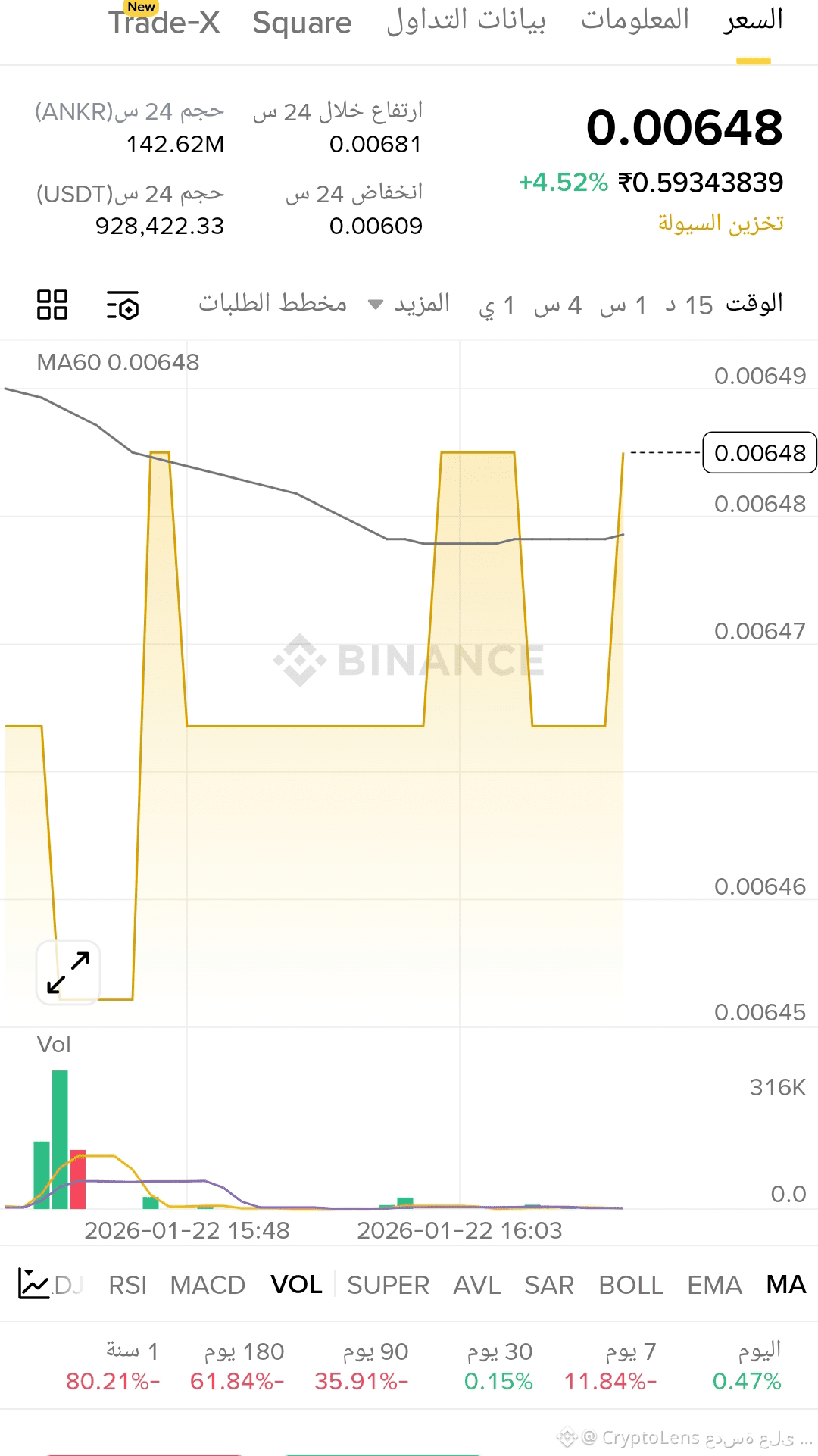This screenshot has height=1456, width=818.
Task: Select the RSI indicator
Action: [128, 1285]
